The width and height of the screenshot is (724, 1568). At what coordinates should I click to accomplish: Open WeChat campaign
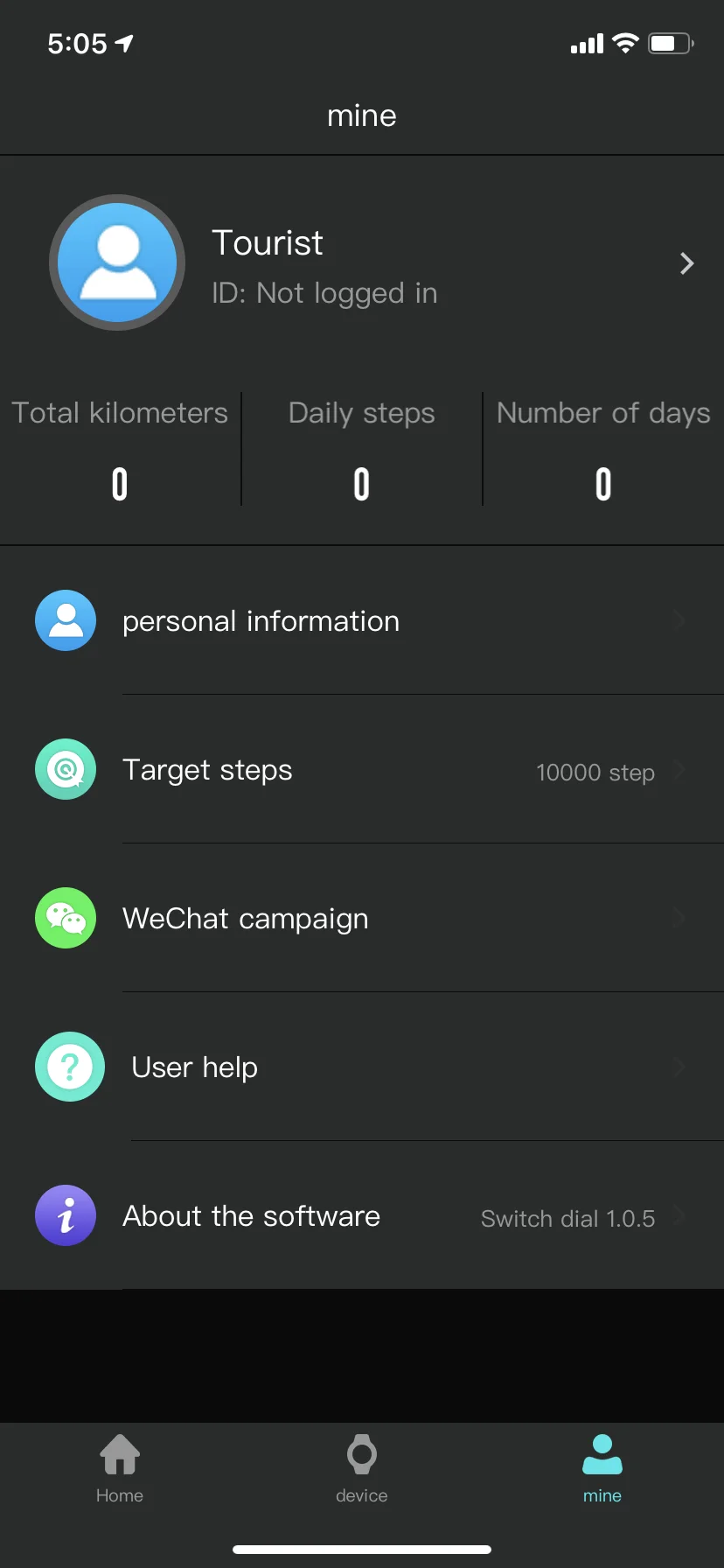pyautogui.click(x=362, y=918)
